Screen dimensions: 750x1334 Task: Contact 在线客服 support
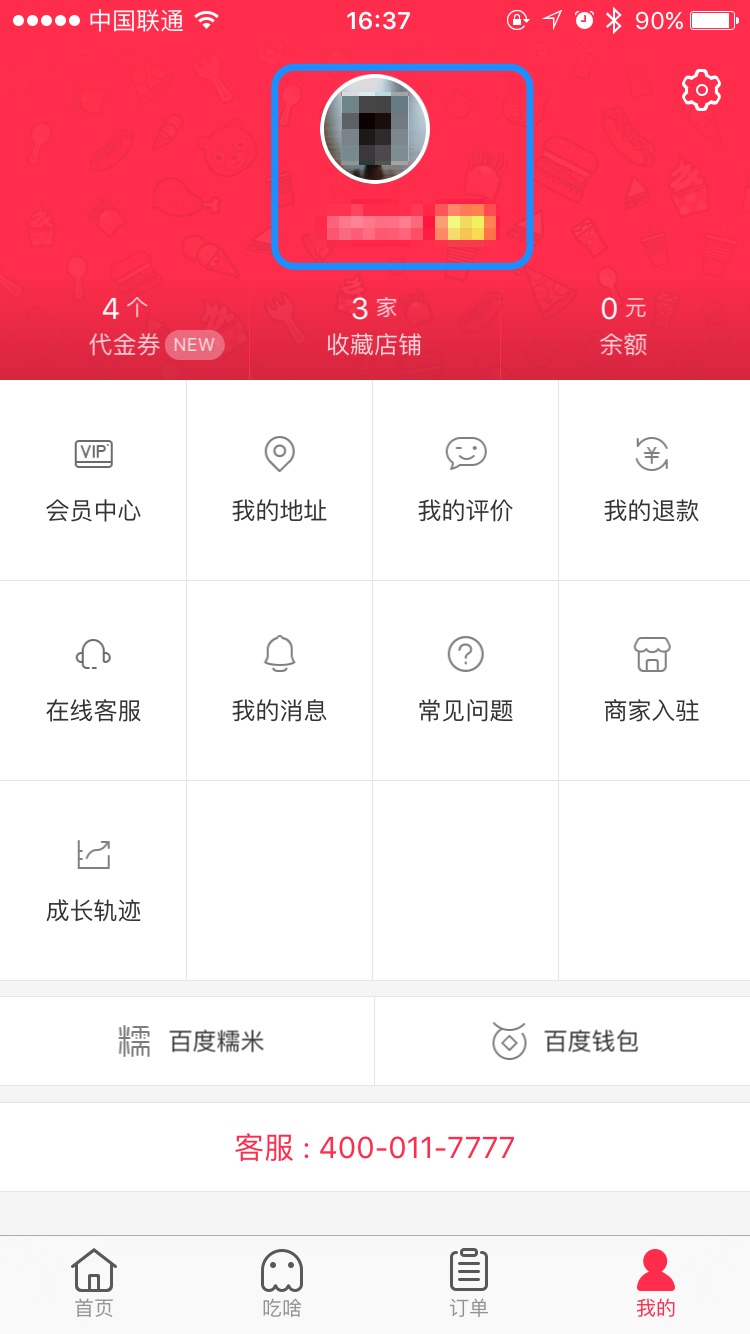93,680
